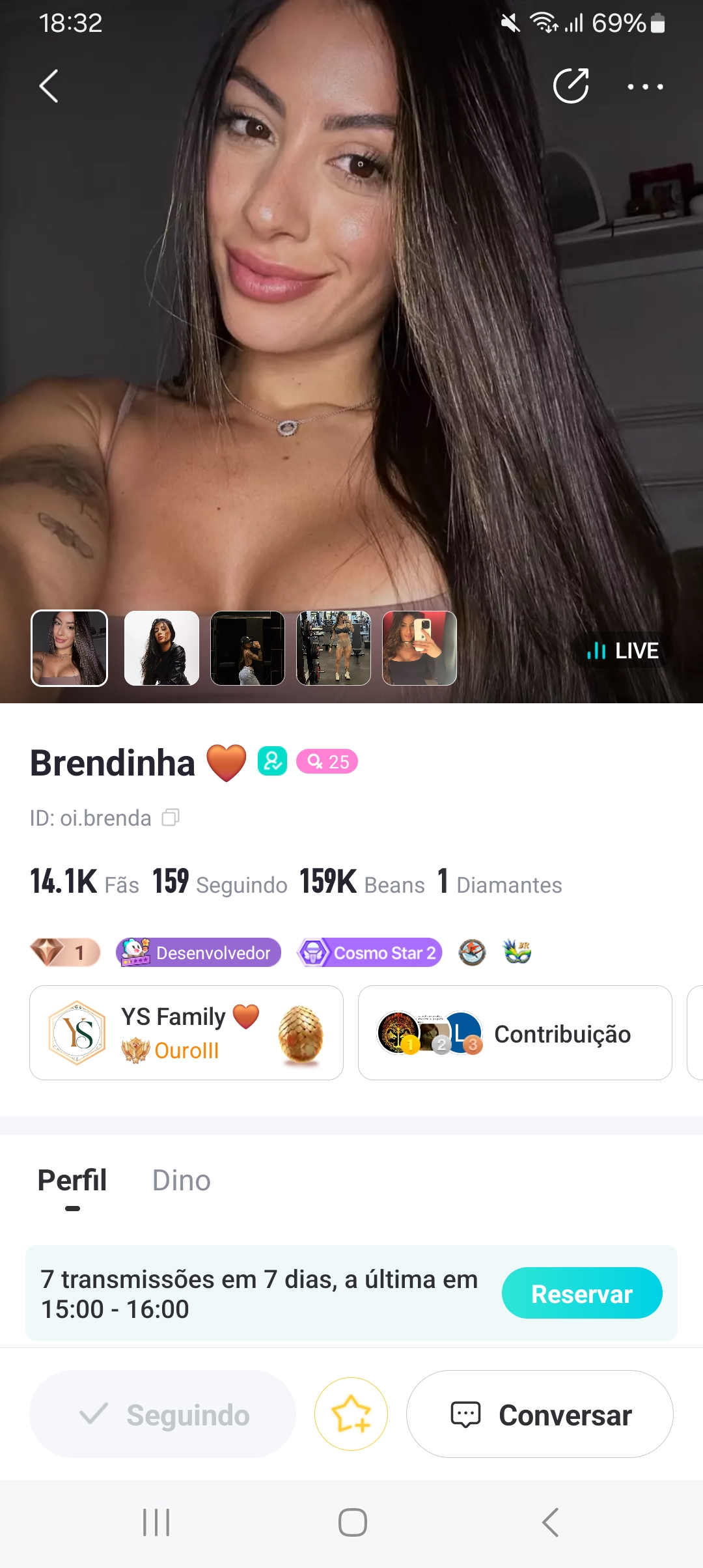Open the Contribuição ranking card
Screen dimensions: 703x1568
pyautogui.click(x=514, y=1033)
